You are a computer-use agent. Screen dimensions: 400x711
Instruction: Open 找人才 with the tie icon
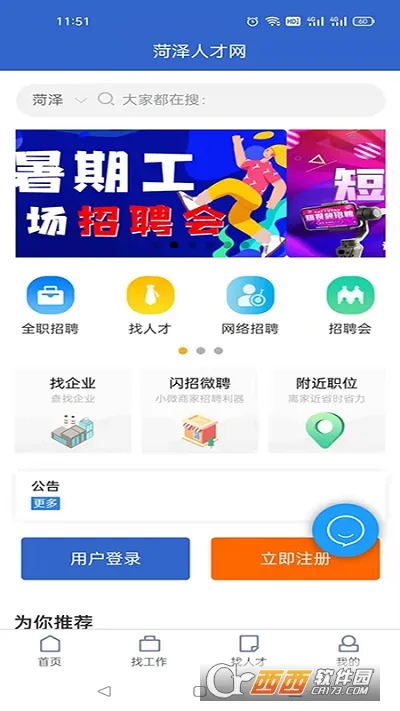pyautogui.click(x=150, y=306)
